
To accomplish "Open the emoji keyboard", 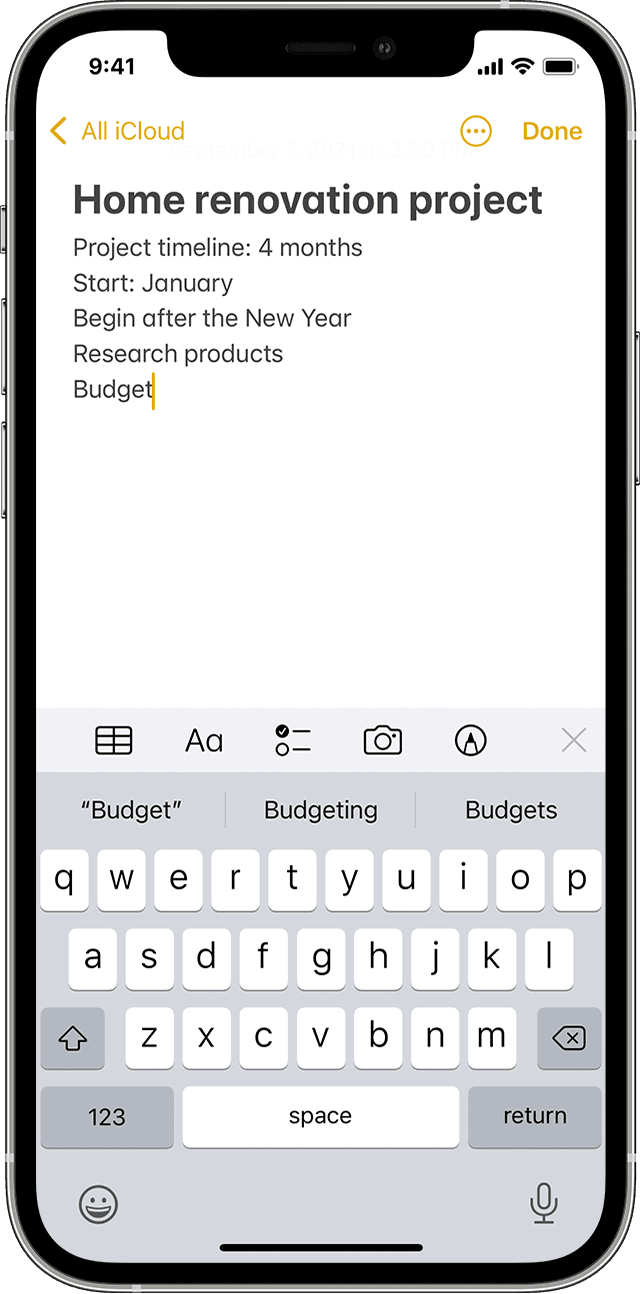I will click(x=98, y=1204).
